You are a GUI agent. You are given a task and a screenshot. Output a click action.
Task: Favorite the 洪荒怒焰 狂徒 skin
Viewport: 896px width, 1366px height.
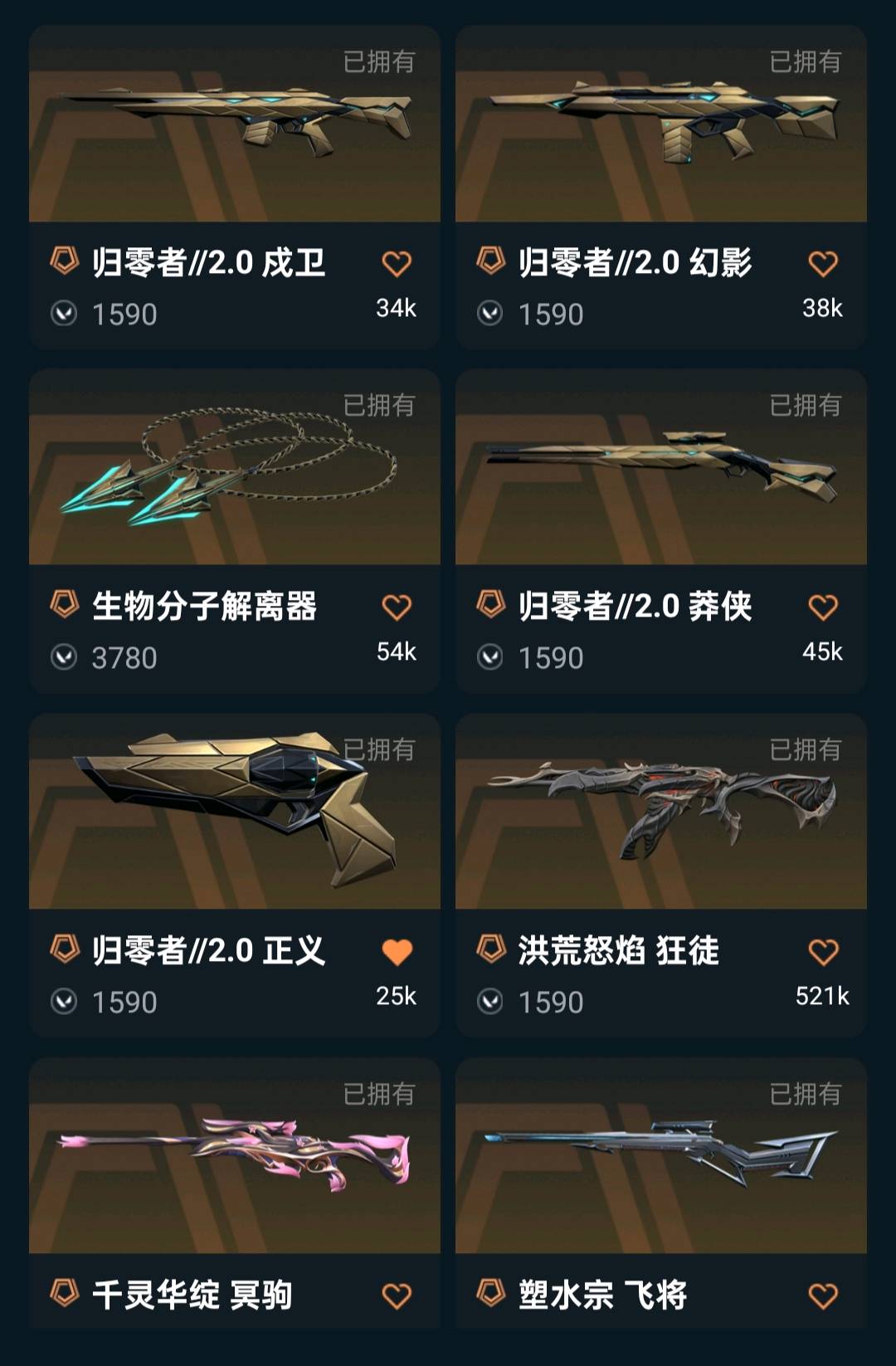(x=823, y=952)
